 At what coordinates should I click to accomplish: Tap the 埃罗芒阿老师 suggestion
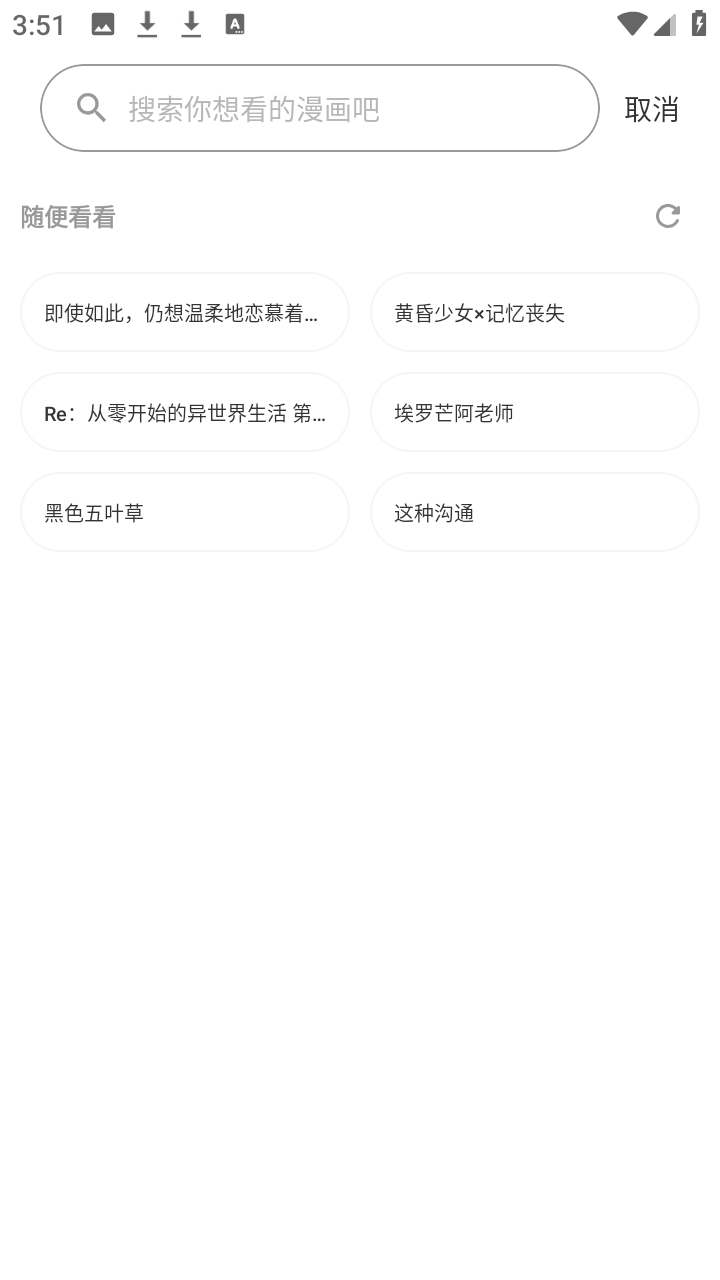534,412
